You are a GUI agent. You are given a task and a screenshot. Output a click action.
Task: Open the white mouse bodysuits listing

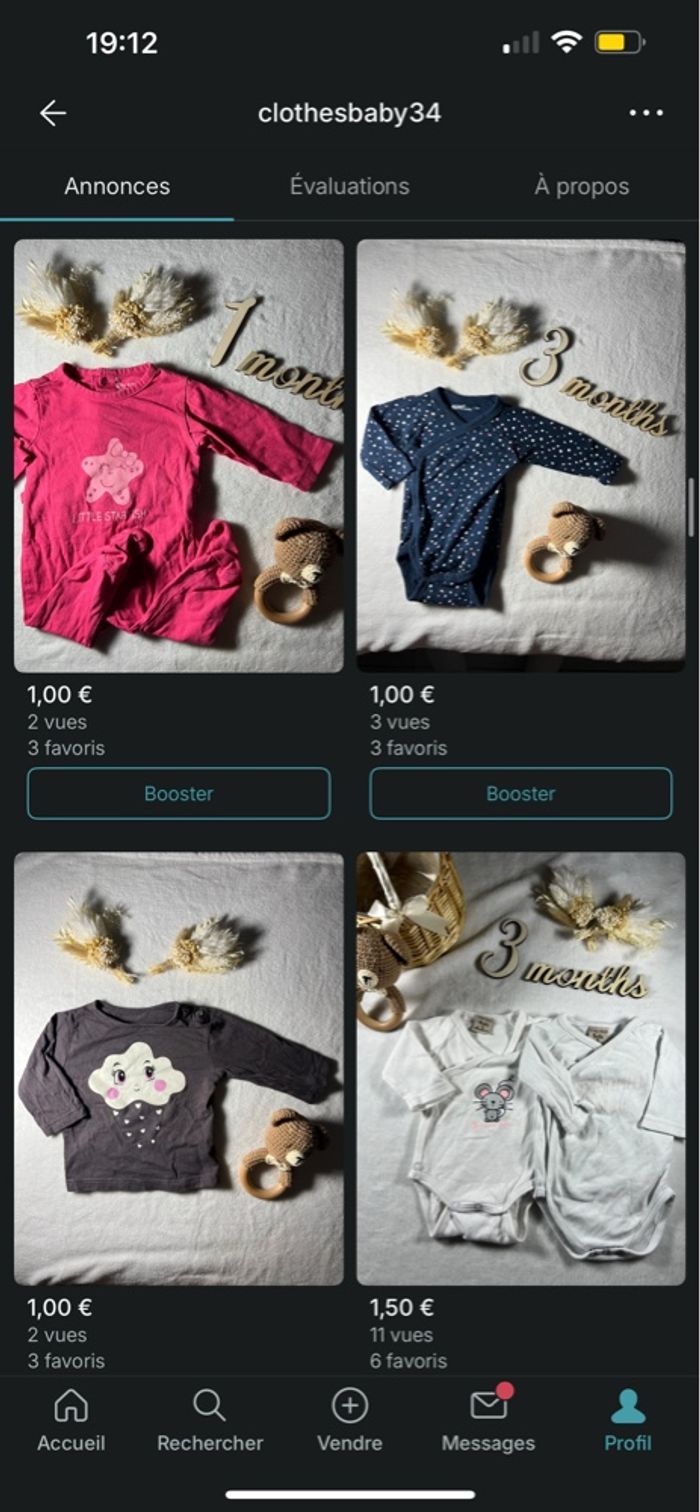(520, 1068)
